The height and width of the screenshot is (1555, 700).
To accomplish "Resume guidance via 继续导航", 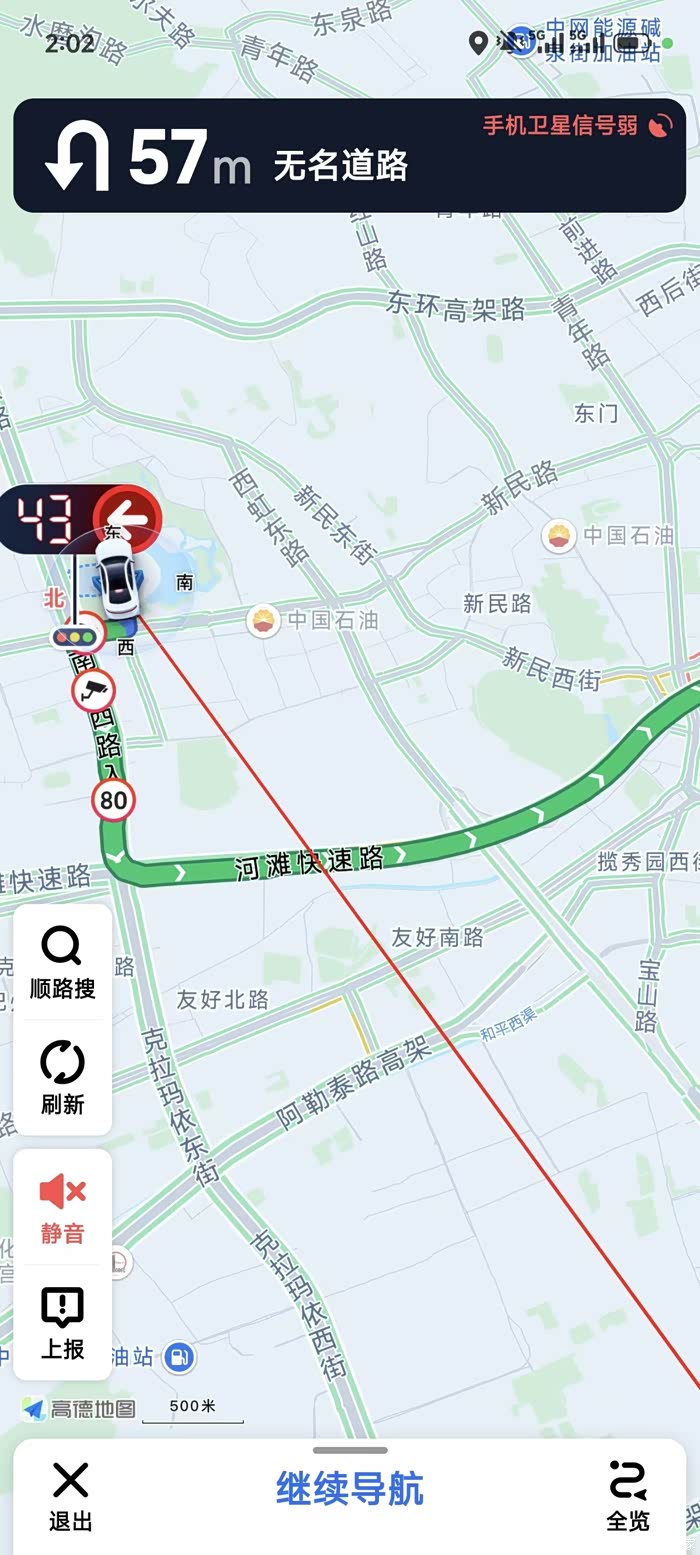I will tap(350, 1489).
